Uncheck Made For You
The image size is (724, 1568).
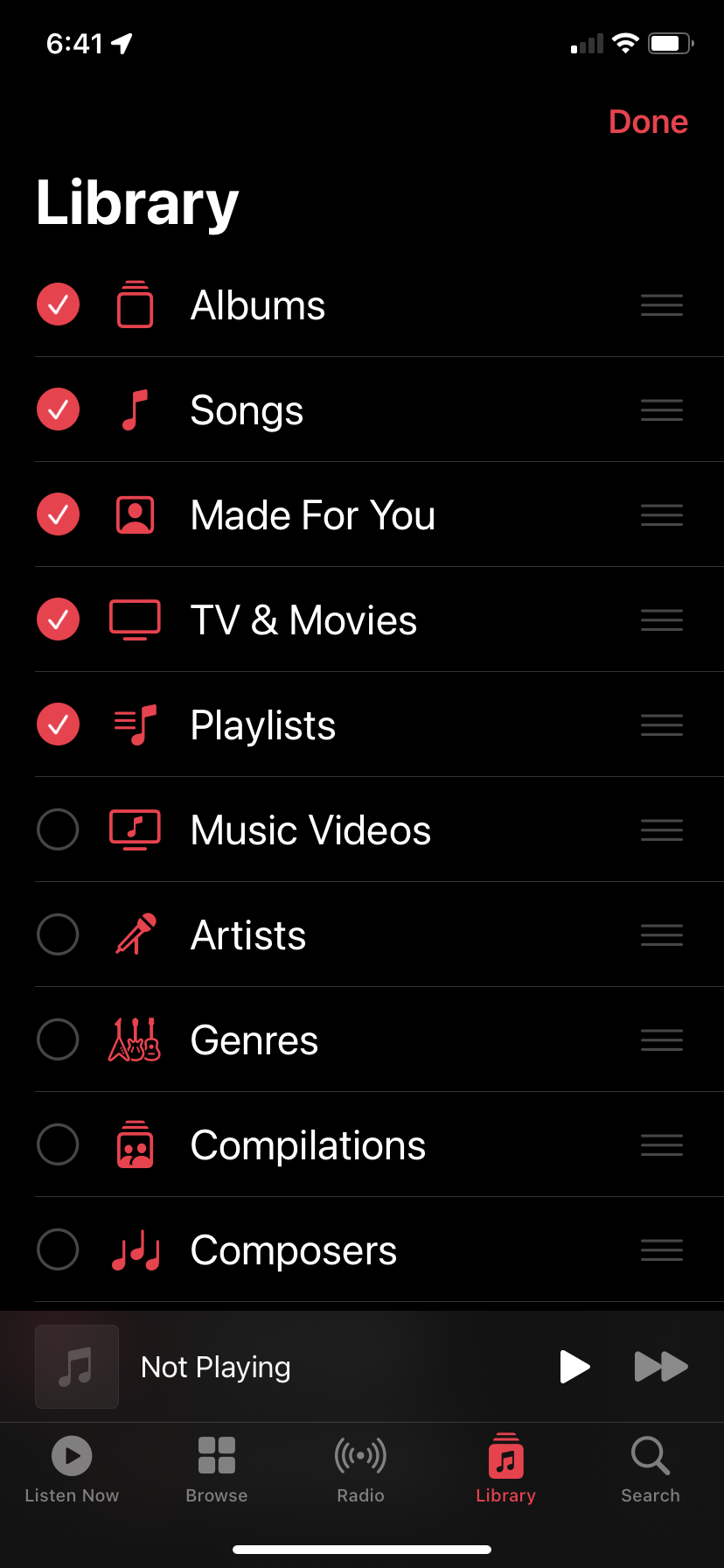pyautogui.click(x=59, y=514)
